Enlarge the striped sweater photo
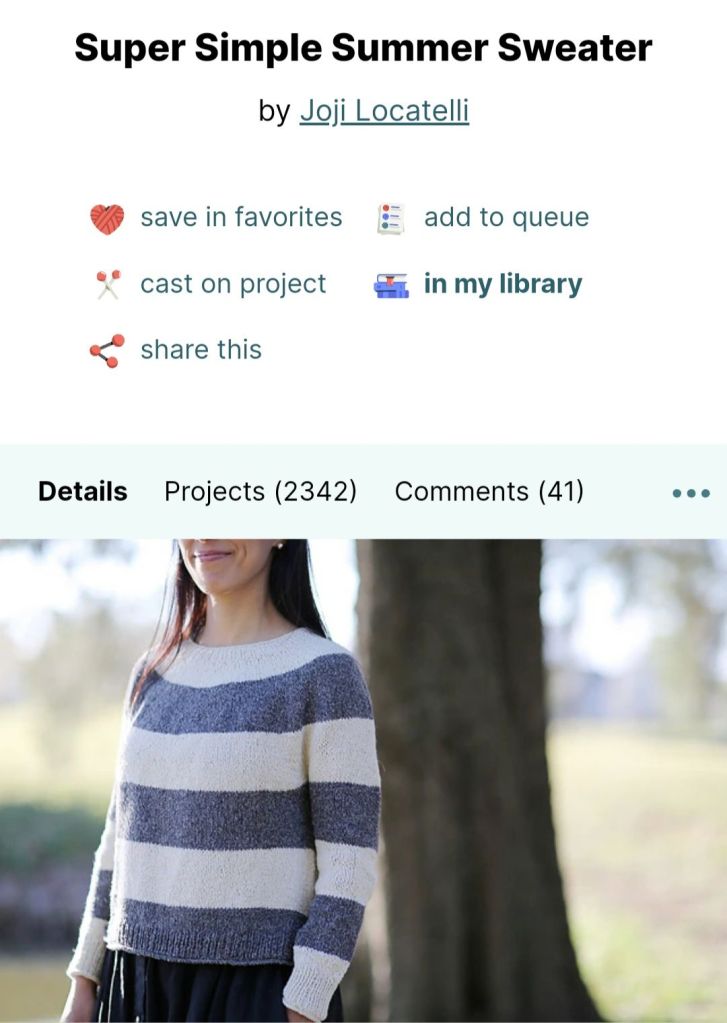The width and height of the screenshot is (727, 1023). point(363,780)
